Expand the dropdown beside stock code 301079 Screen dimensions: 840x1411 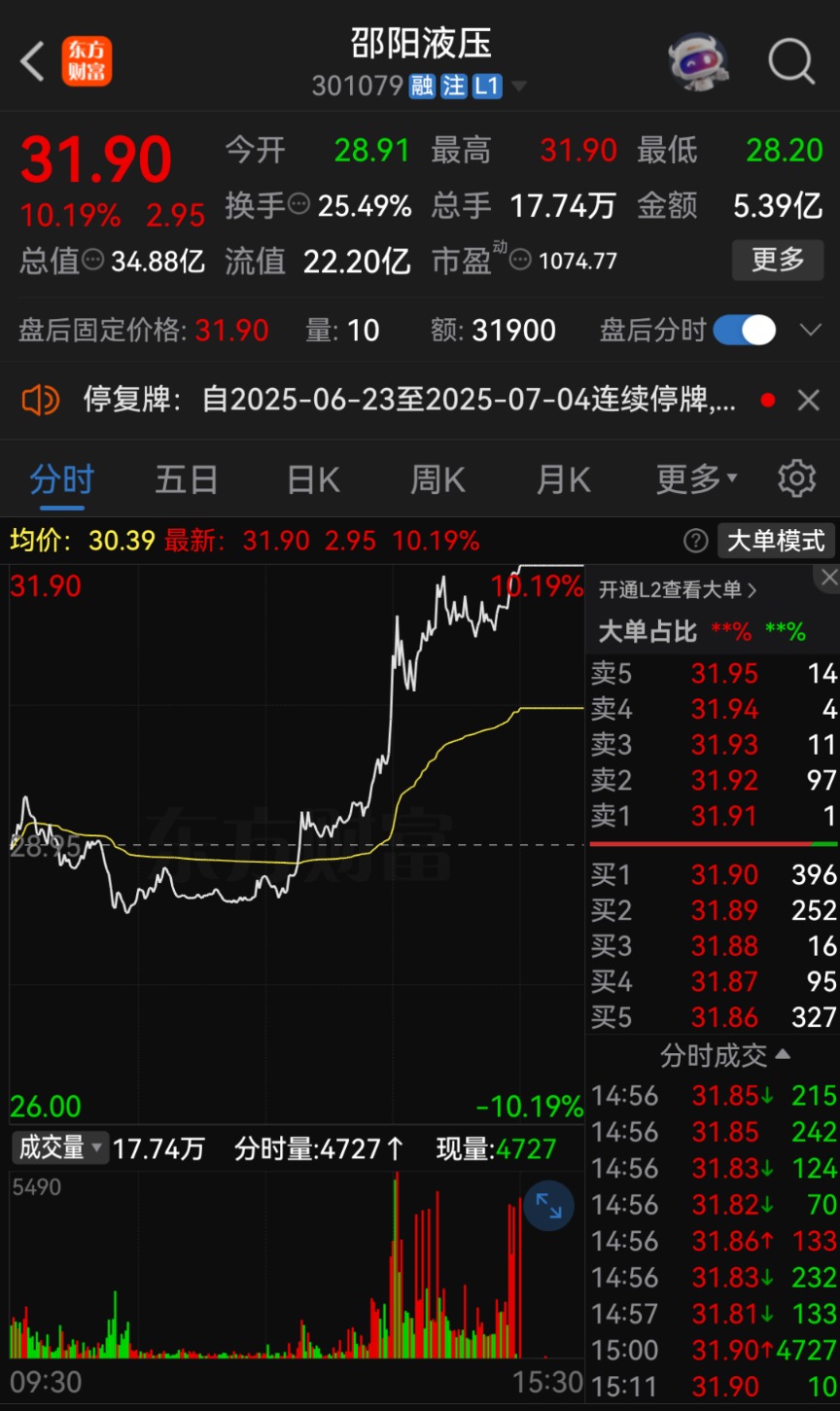coord(519,87)
